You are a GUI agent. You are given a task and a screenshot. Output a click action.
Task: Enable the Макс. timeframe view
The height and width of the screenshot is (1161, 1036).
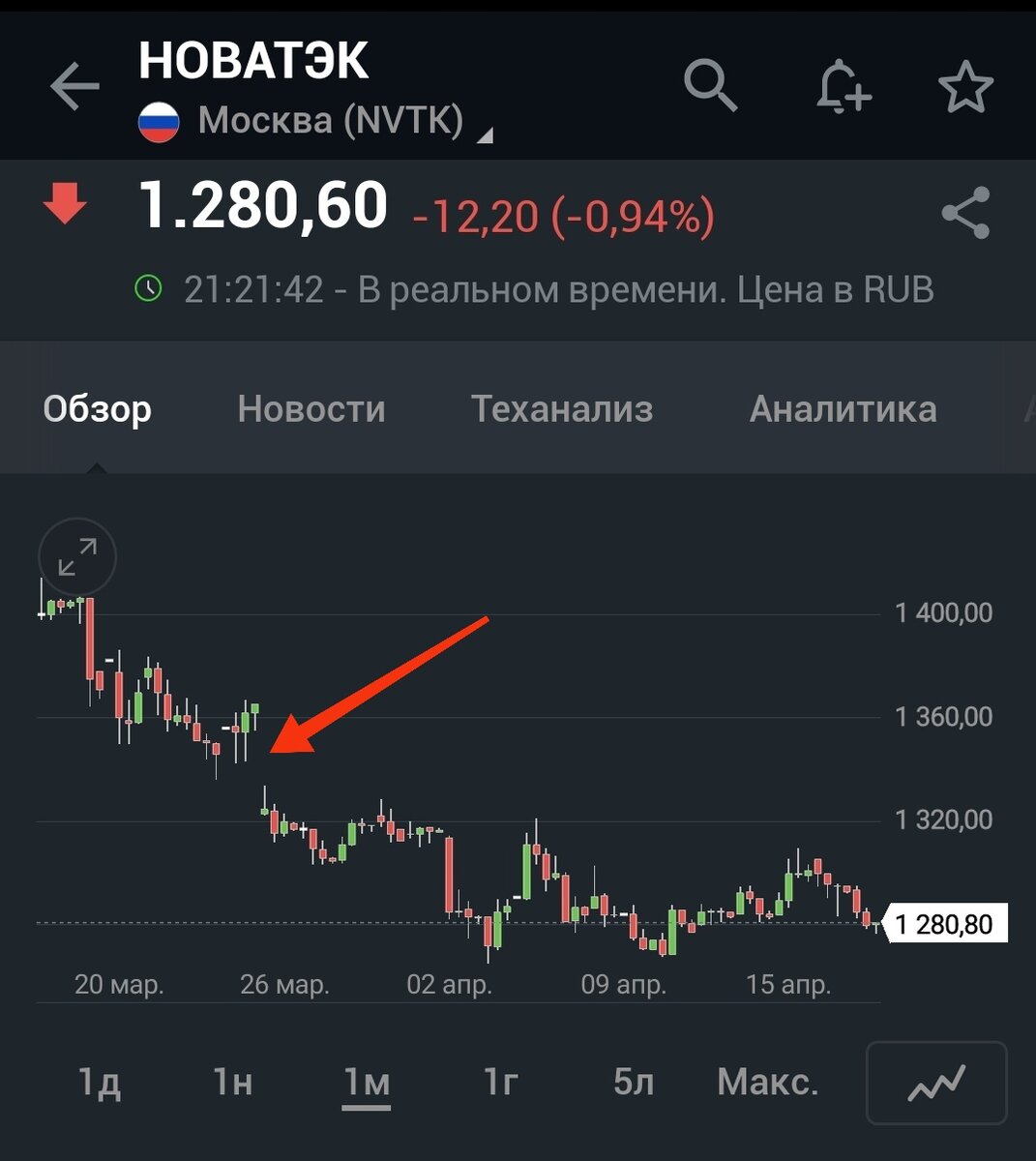click(x=767, y=1082)
